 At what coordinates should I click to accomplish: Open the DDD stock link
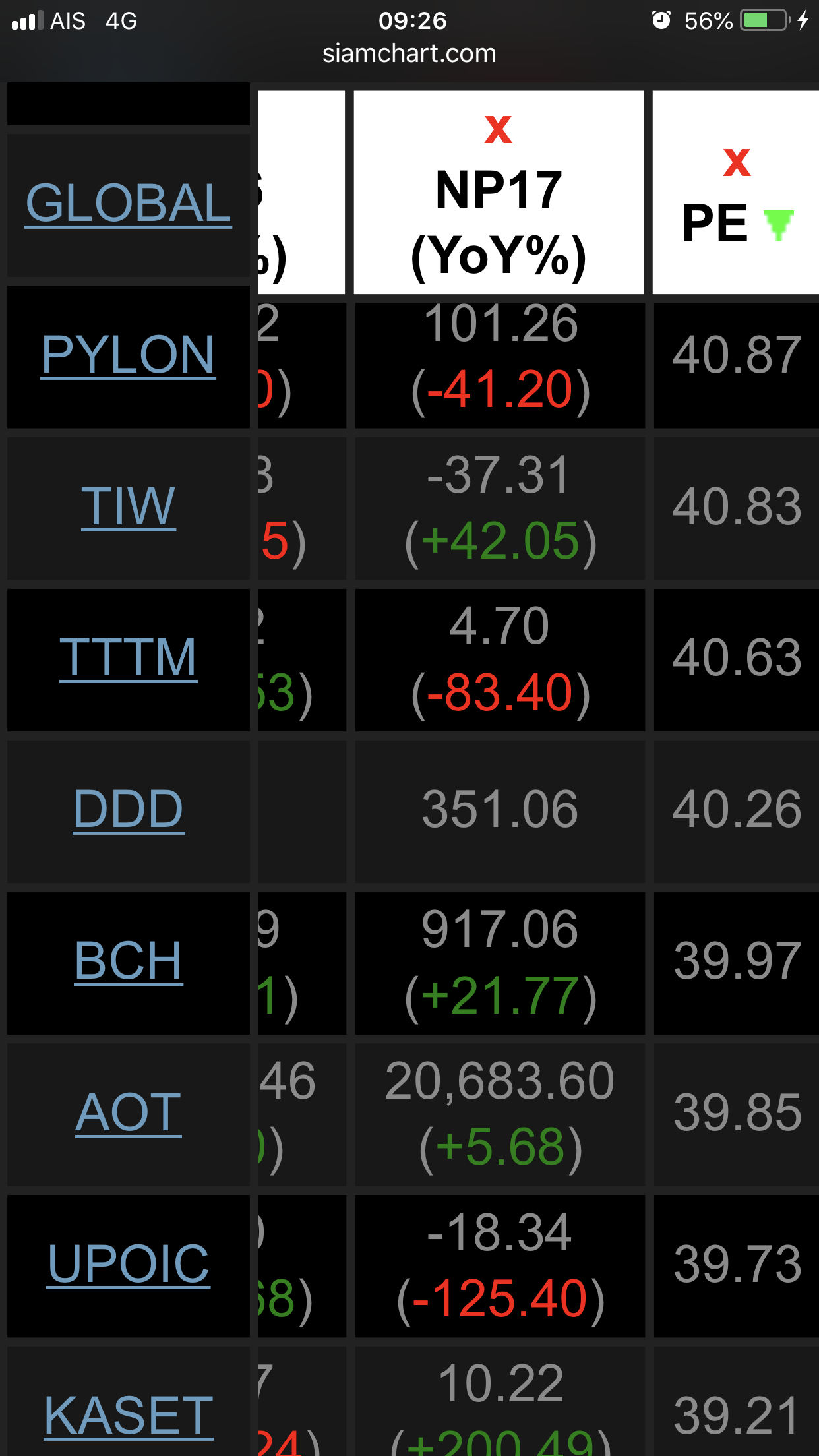point(129,810)
